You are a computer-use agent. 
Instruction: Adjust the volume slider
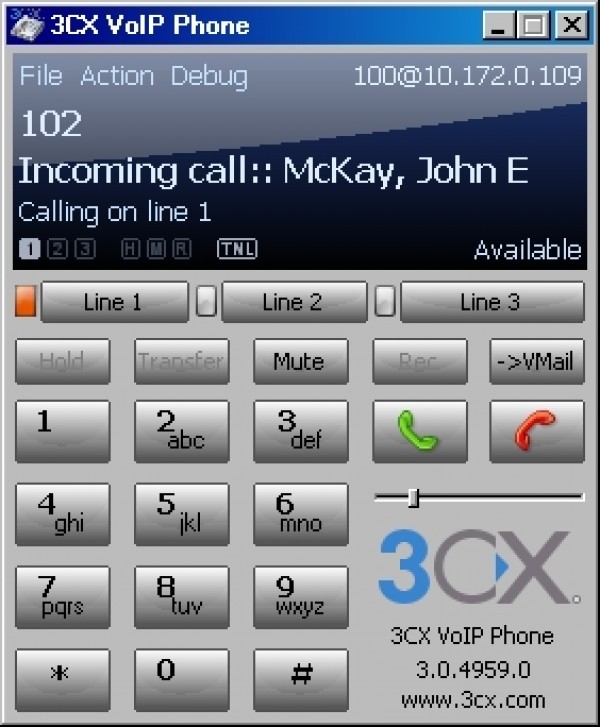click(413, 498)
